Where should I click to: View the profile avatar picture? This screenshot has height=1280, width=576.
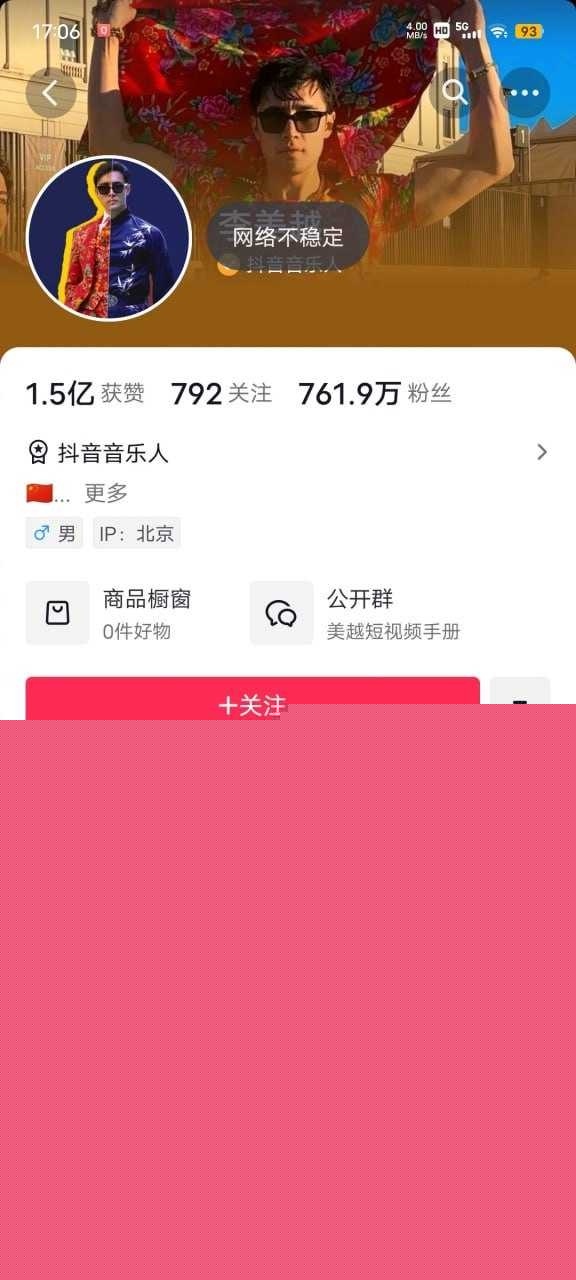click(x=108, y=238)
